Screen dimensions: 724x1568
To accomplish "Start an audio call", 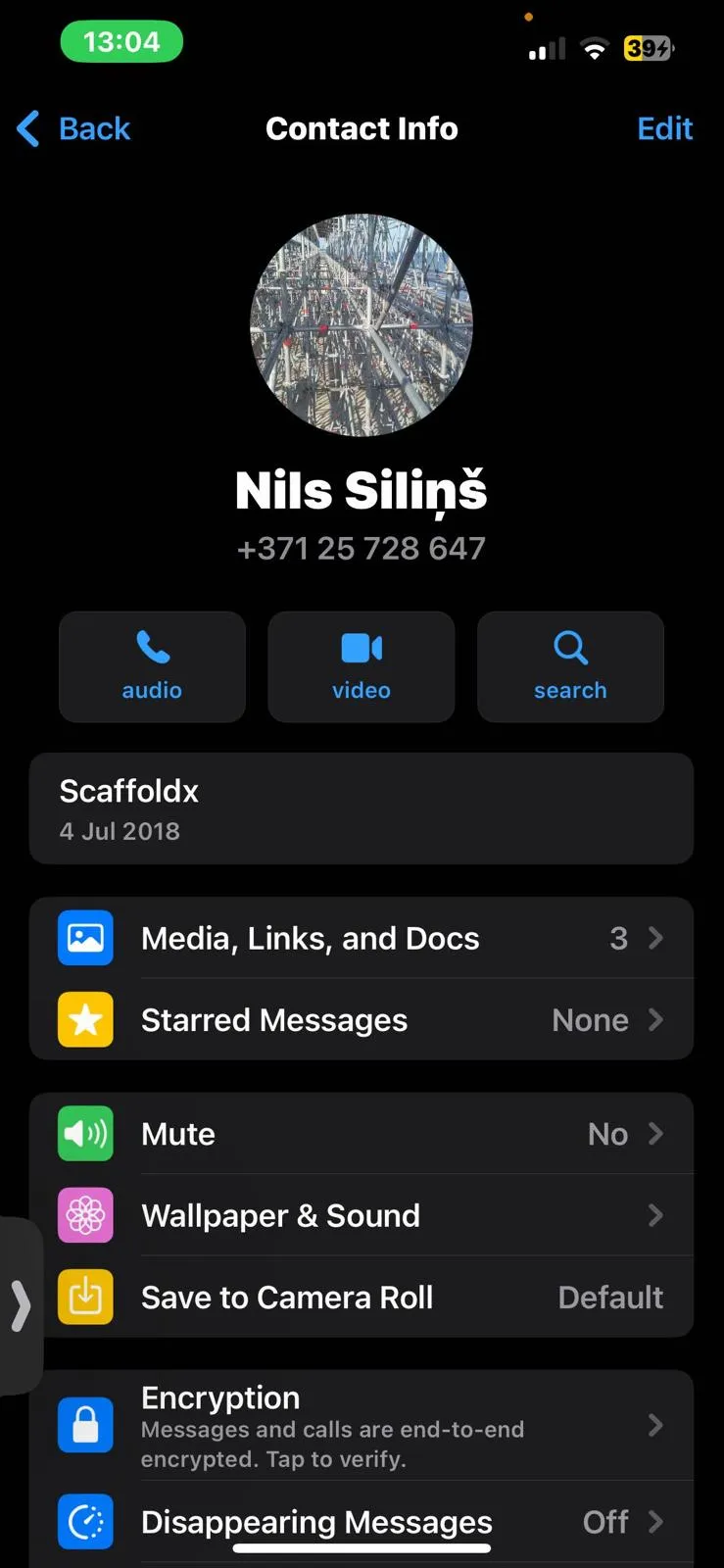I will [x=152, y=666].
